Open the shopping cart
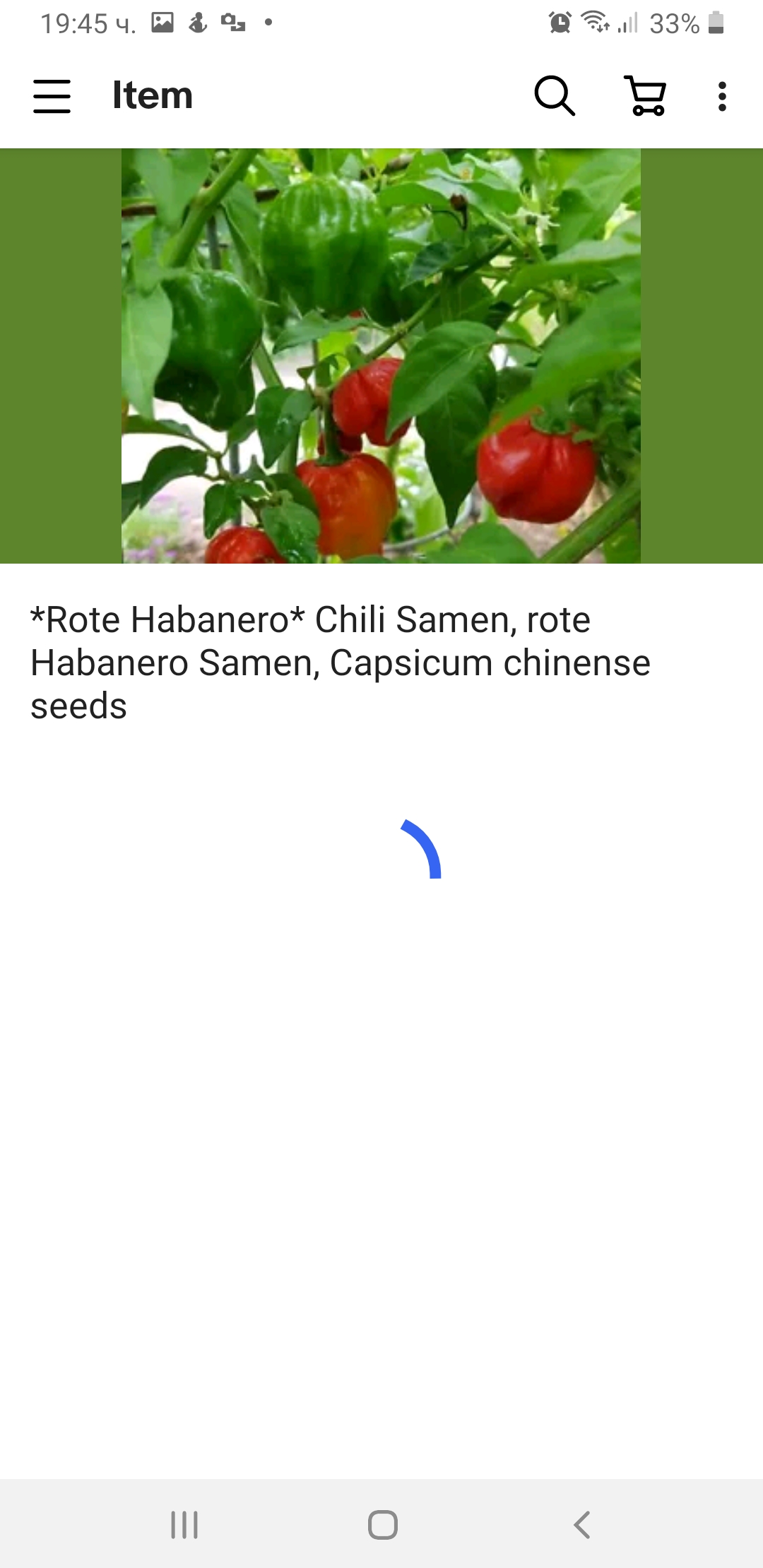 (x=646, y=95)
